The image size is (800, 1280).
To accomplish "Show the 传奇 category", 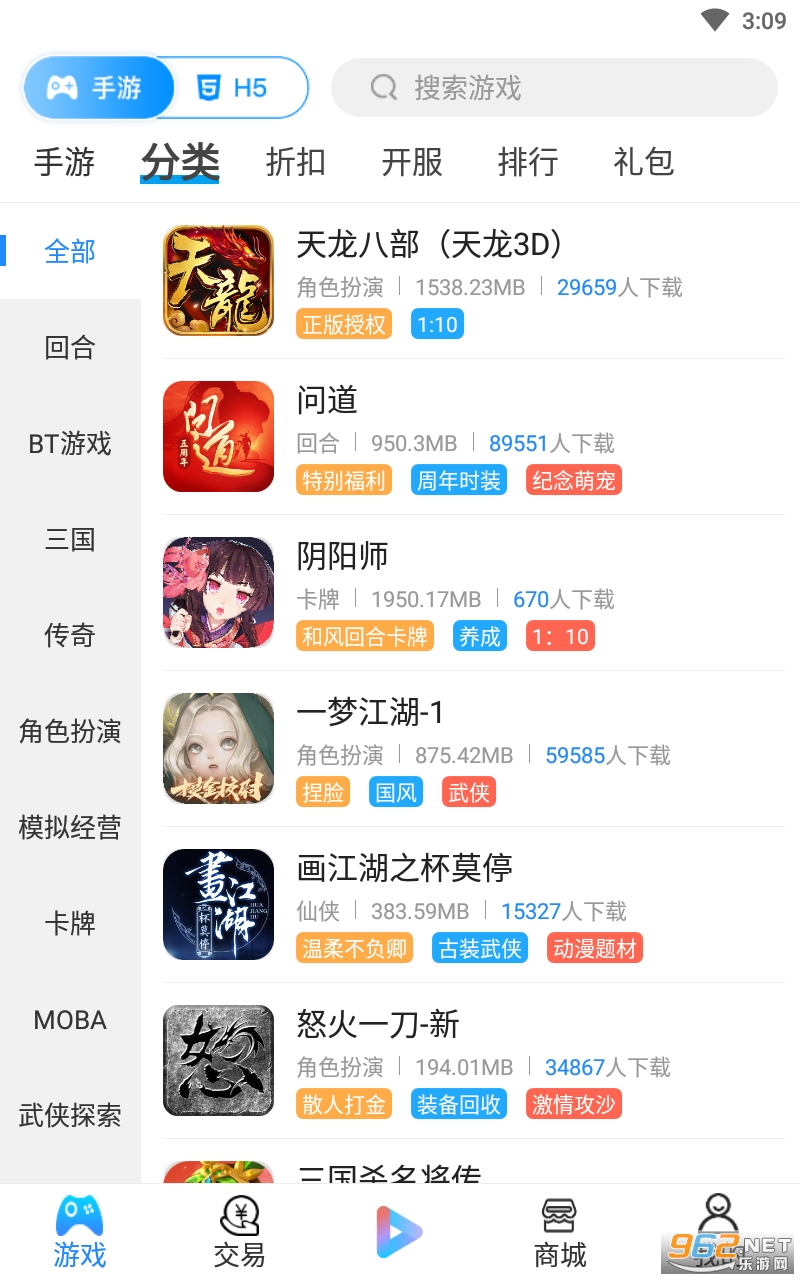I will 70,636.
